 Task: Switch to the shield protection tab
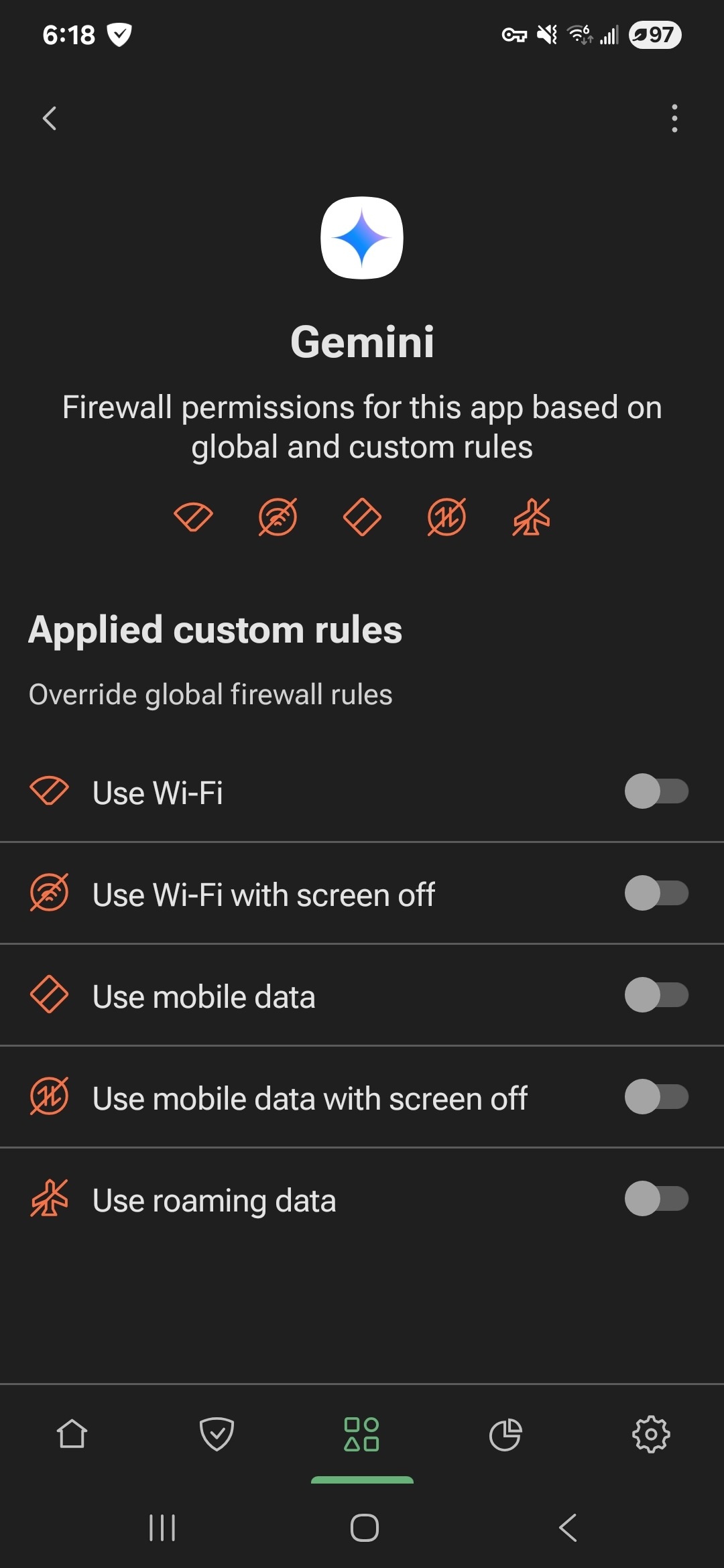point(217,1434)
